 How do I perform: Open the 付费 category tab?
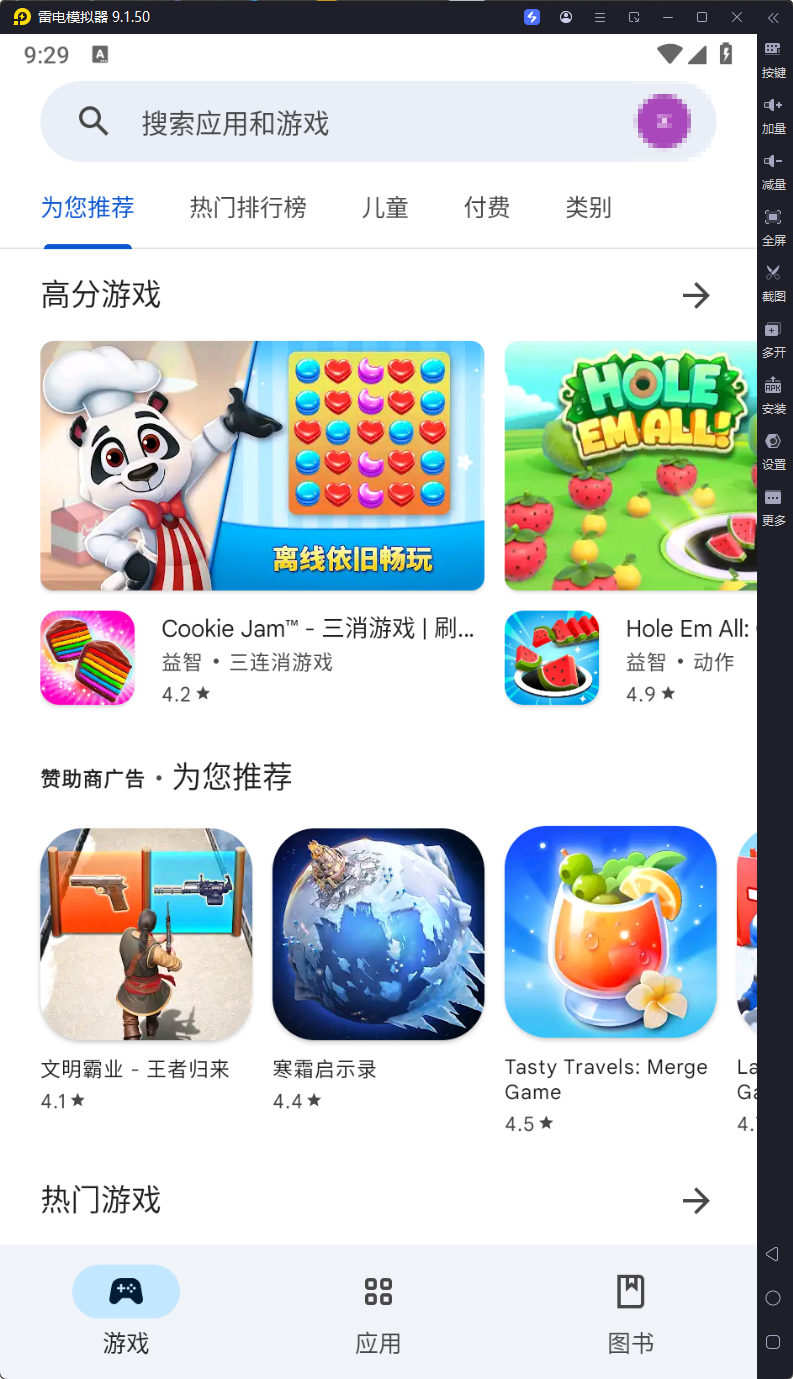[487, 208]
